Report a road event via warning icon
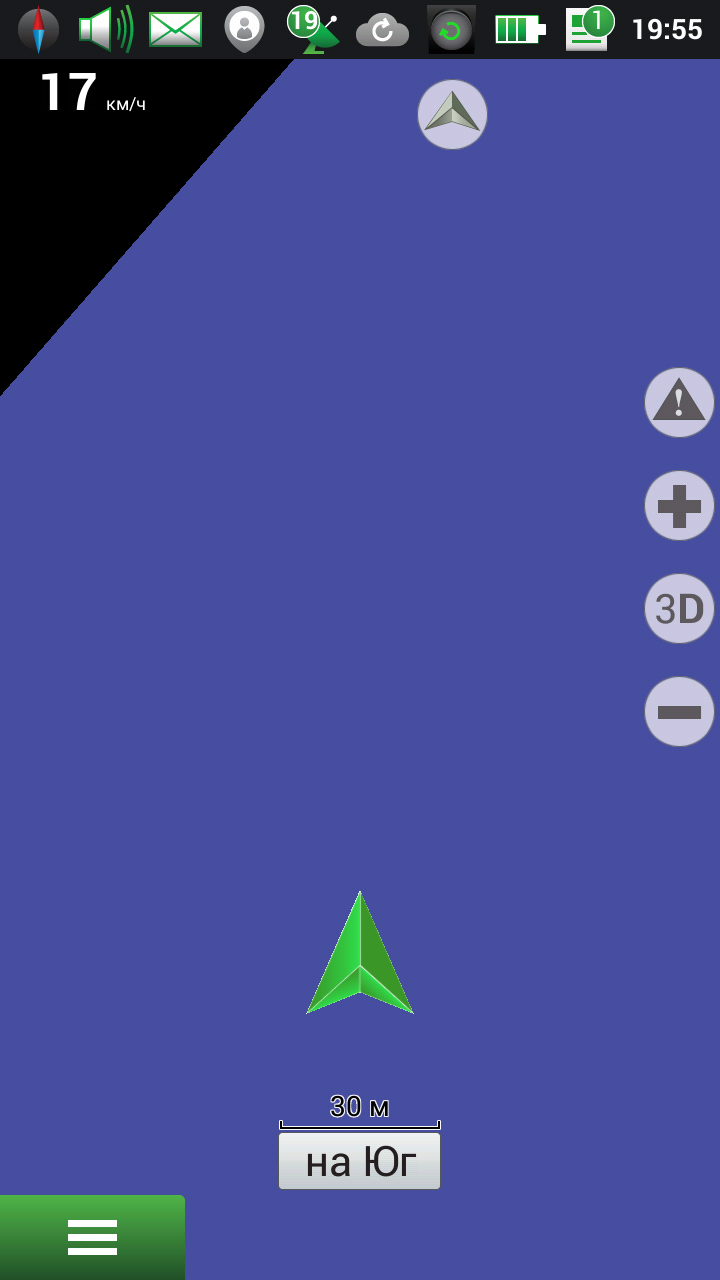The image size is (720, 1280). [679, 403]
